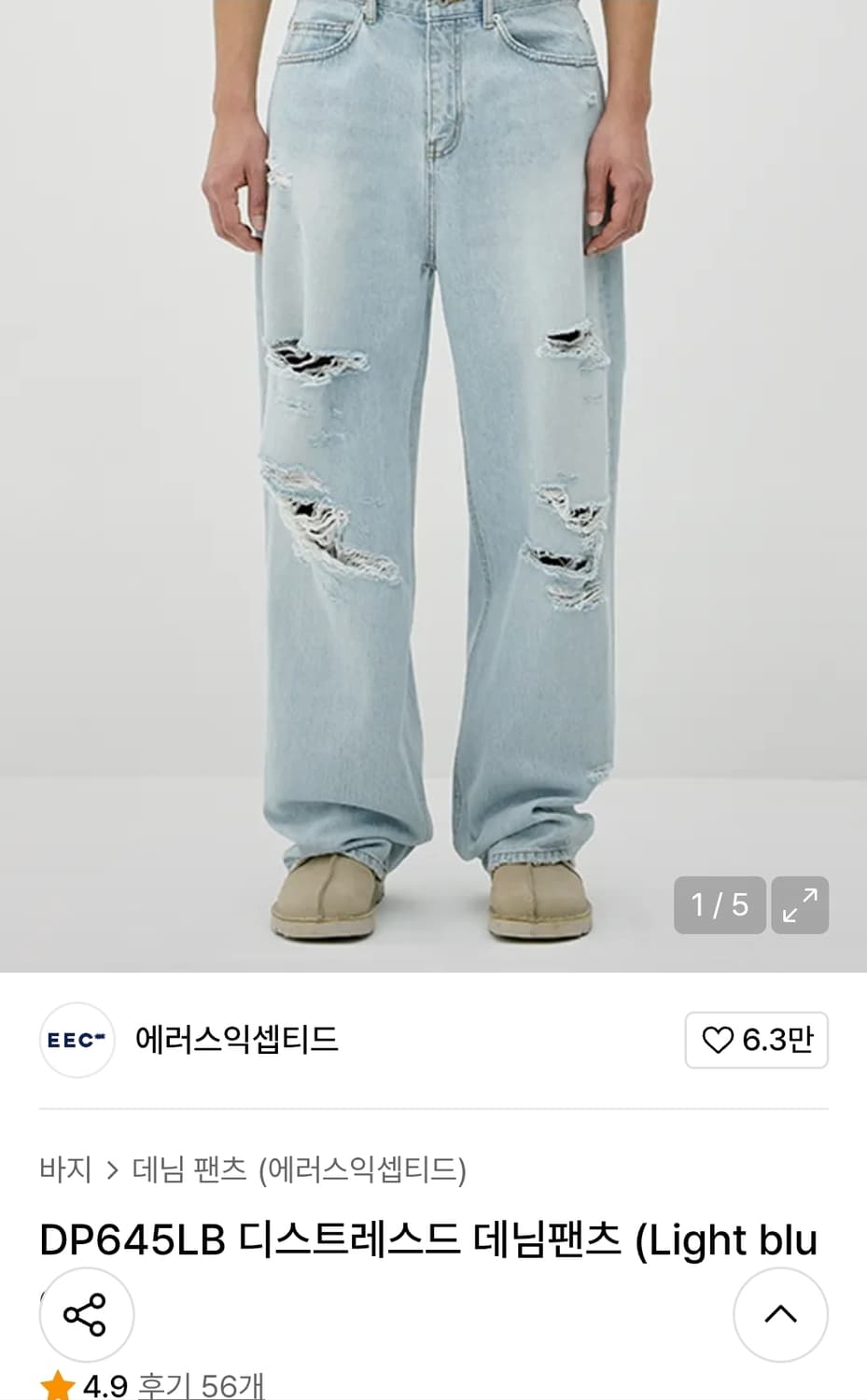Unfavorite the product using the like button
Image resolution: width=867 pixels, height=1400 pixels.
pos(756,1040)
